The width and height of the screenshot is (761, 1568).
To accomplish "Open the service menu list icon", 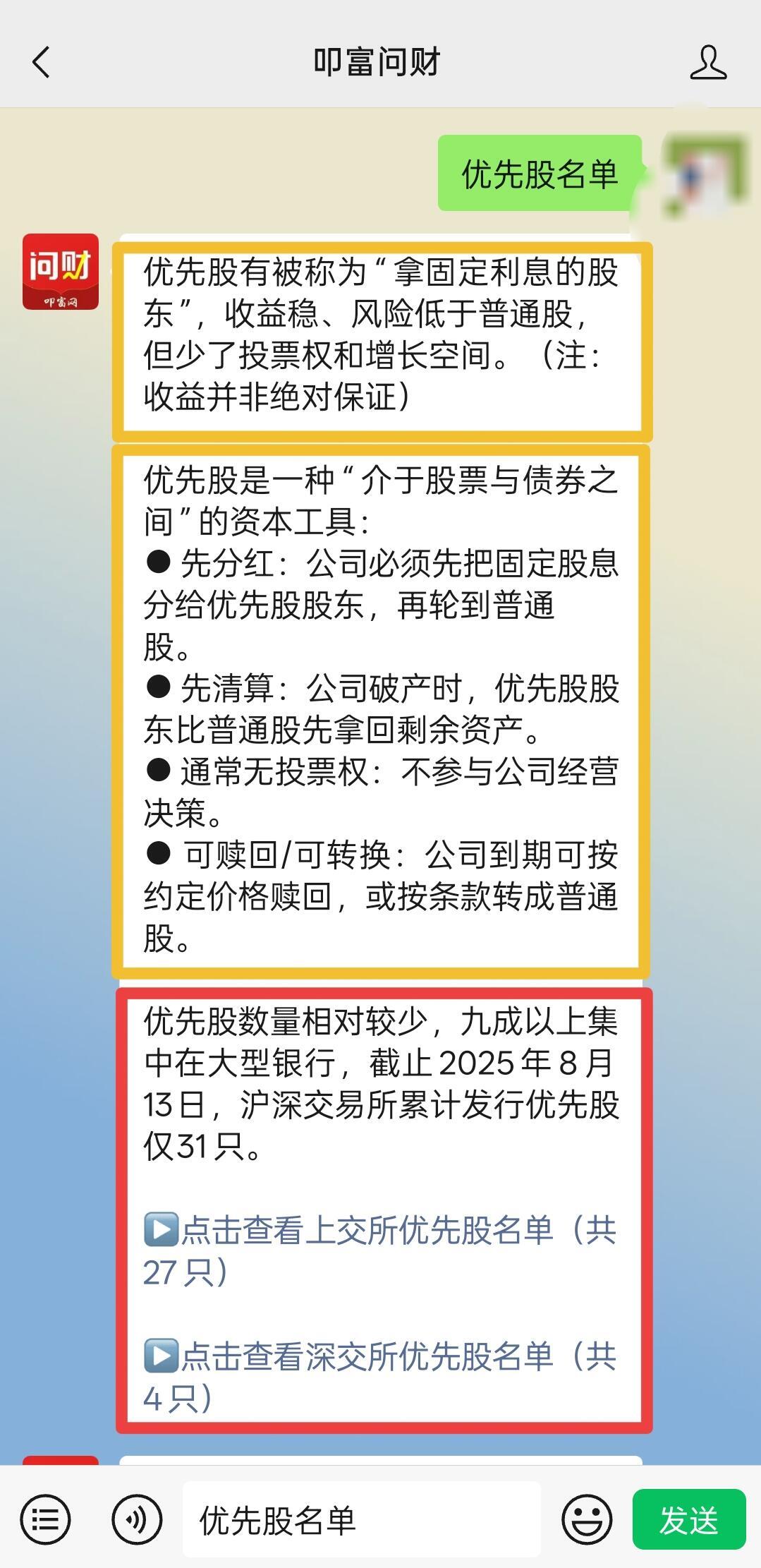I will coord(46,1519).
